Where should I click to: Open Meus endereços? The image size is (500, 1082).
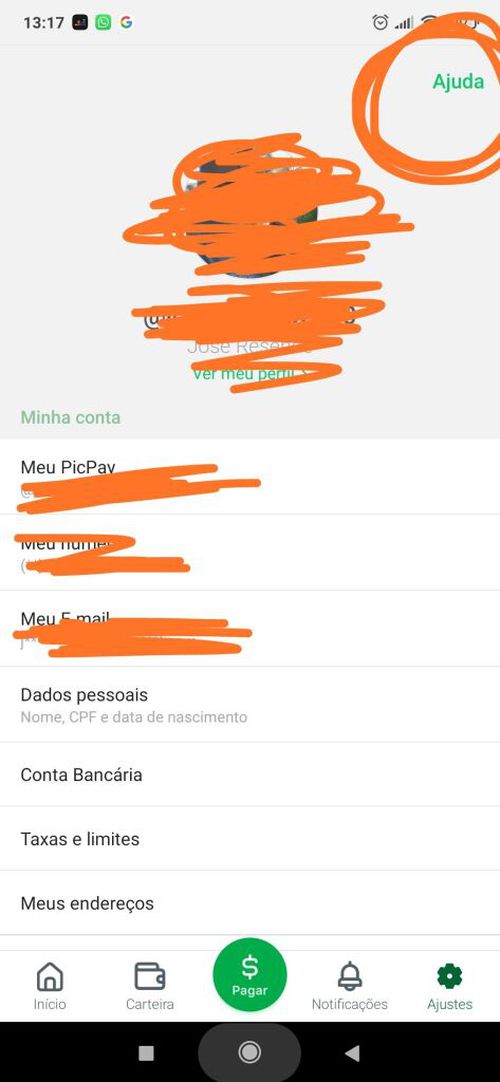pyautogui.click(x=250, y=903)
